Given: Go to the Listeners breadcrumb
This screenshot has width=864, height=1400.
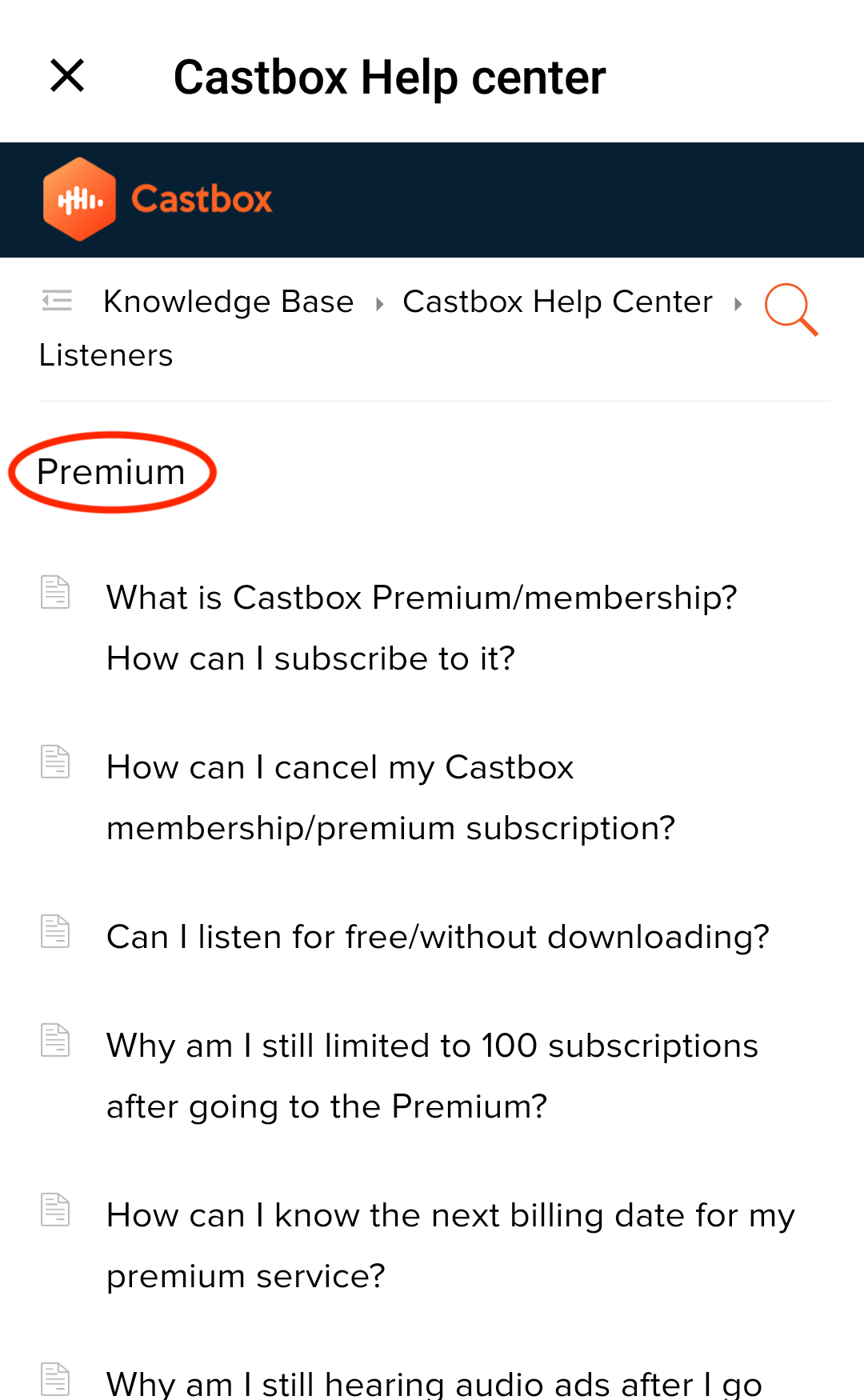Looking at the screenshot, I should [106, 355].
